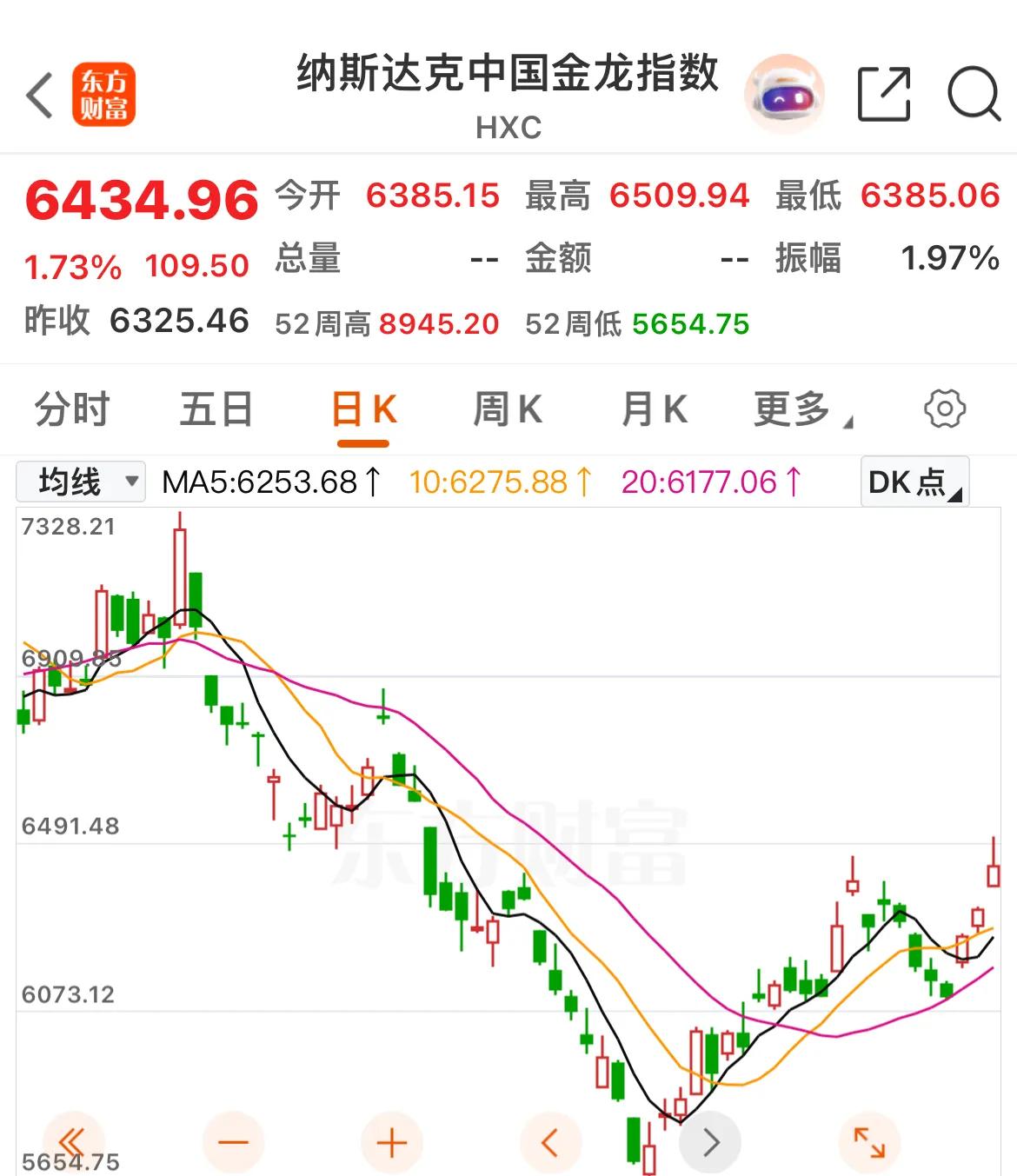
Task: Zoom out the chart with minus button
Action: point(233,1142)
